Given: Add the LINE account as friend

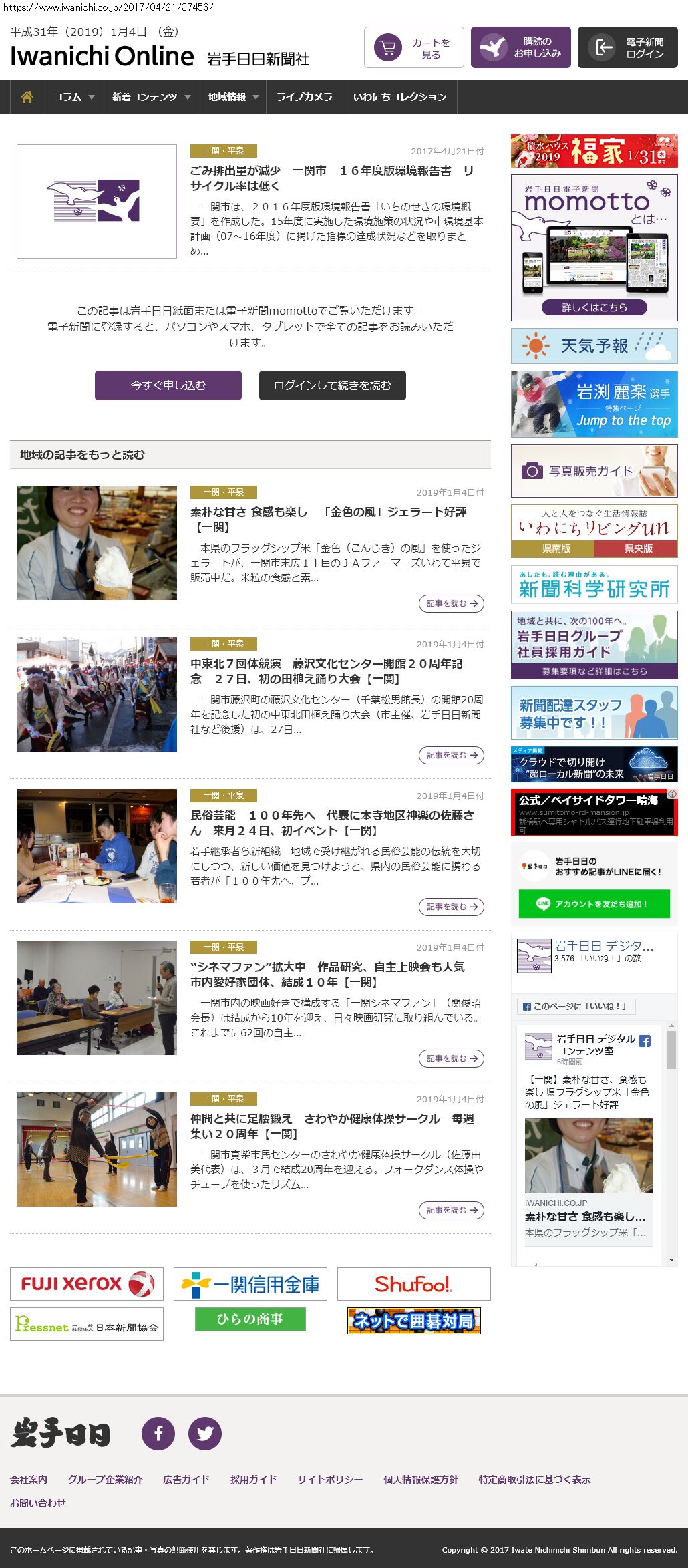Looking at the screenshot, I should coord(594,904).
